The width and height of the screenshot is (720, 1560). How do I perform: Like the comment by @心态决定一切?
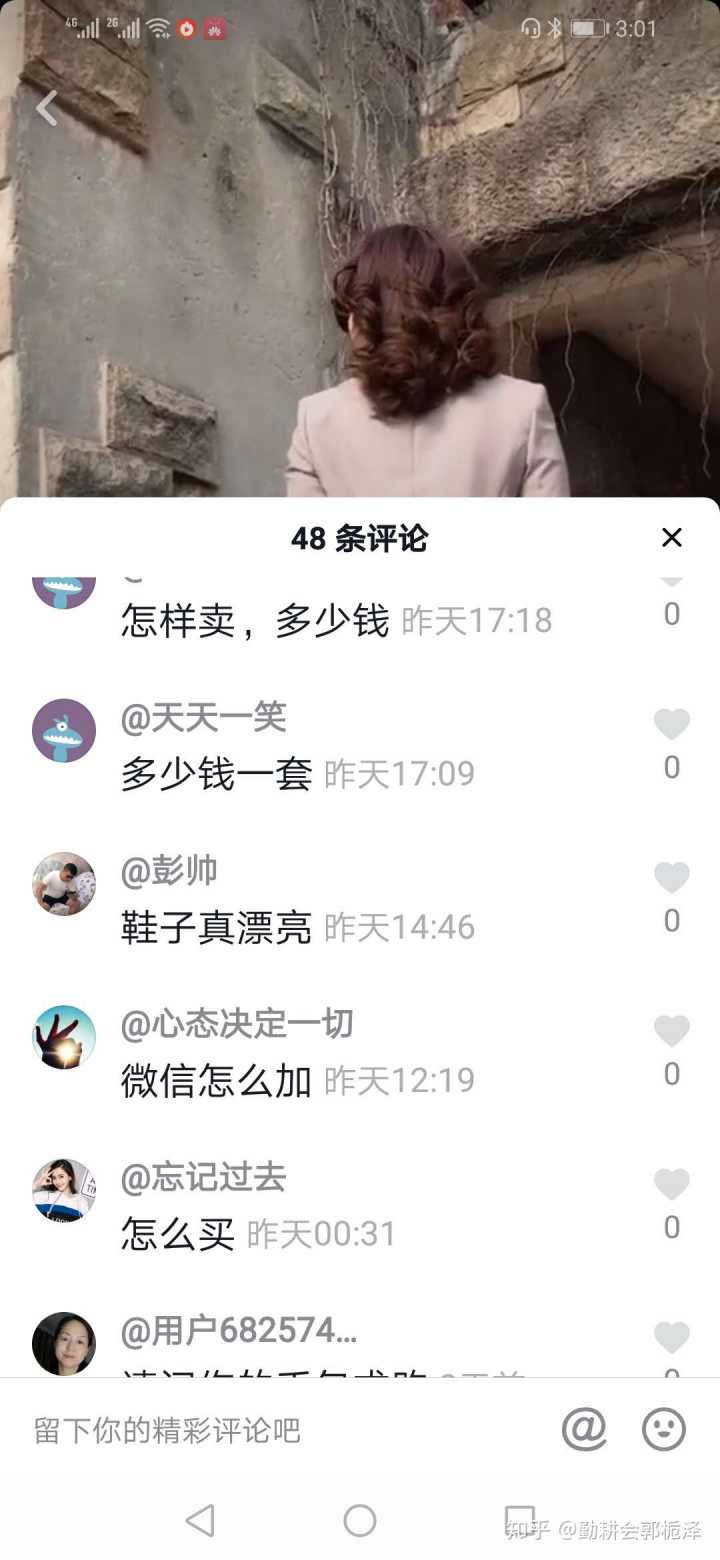pyautogui.click(x=672, y=1031)
